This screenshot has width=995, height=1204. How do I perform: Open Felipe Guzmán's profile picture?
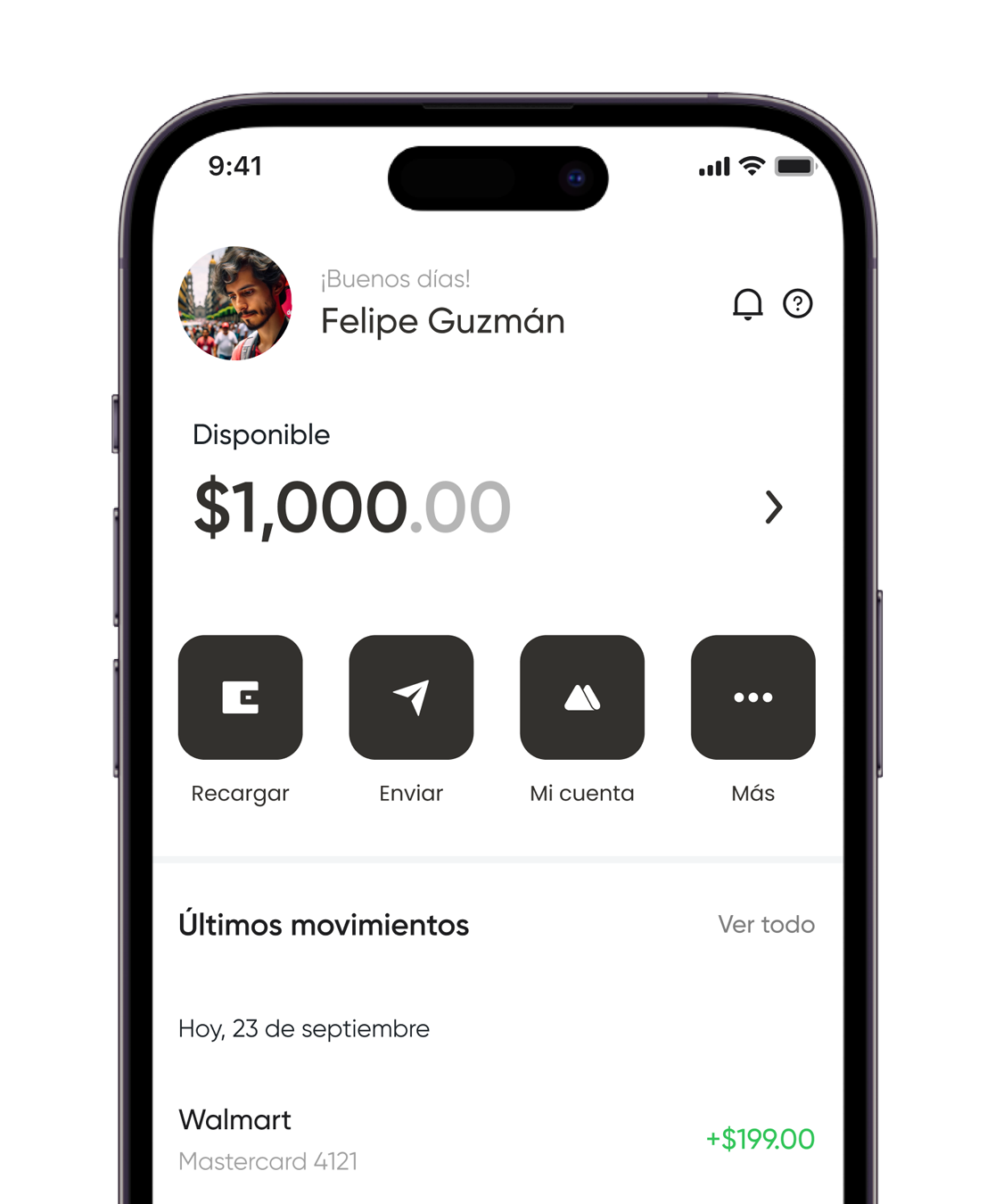click(235, 303)
